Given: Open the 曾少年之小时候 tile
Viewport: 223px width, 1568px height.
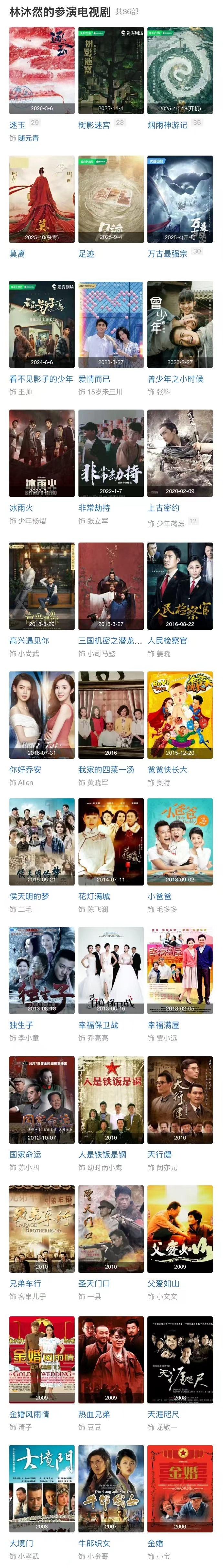Looking at the screenshot, I should click(180, 324).
